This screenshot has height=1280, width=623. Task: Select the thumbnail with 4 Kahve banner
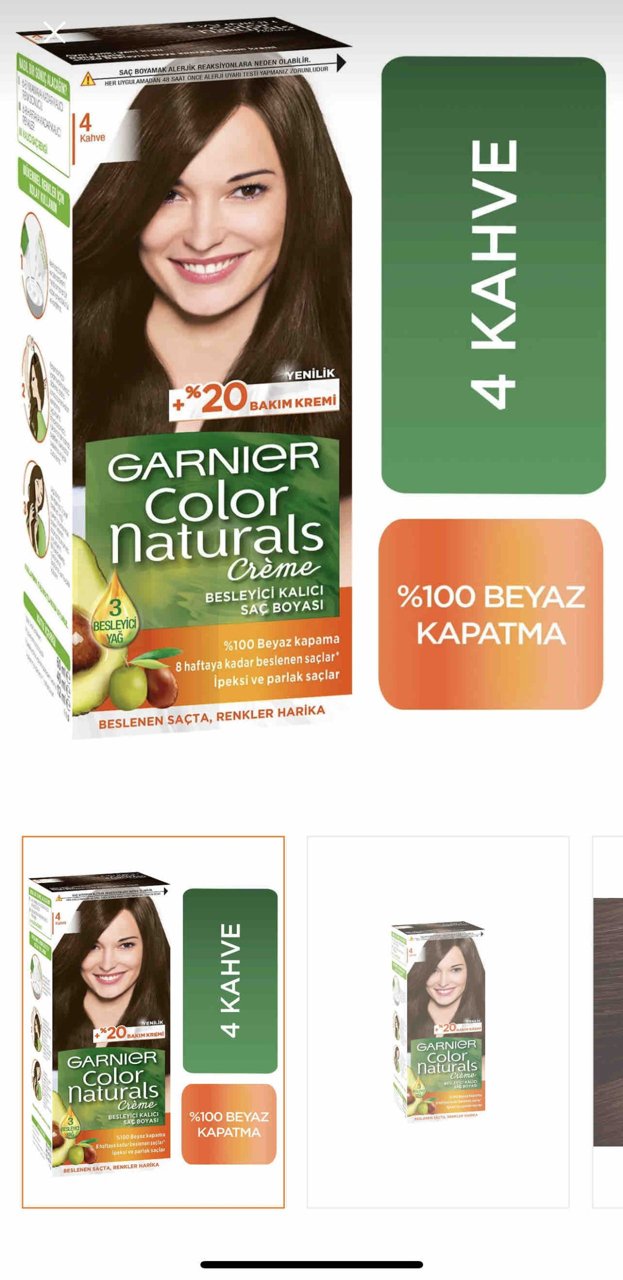coord(153,1022)
